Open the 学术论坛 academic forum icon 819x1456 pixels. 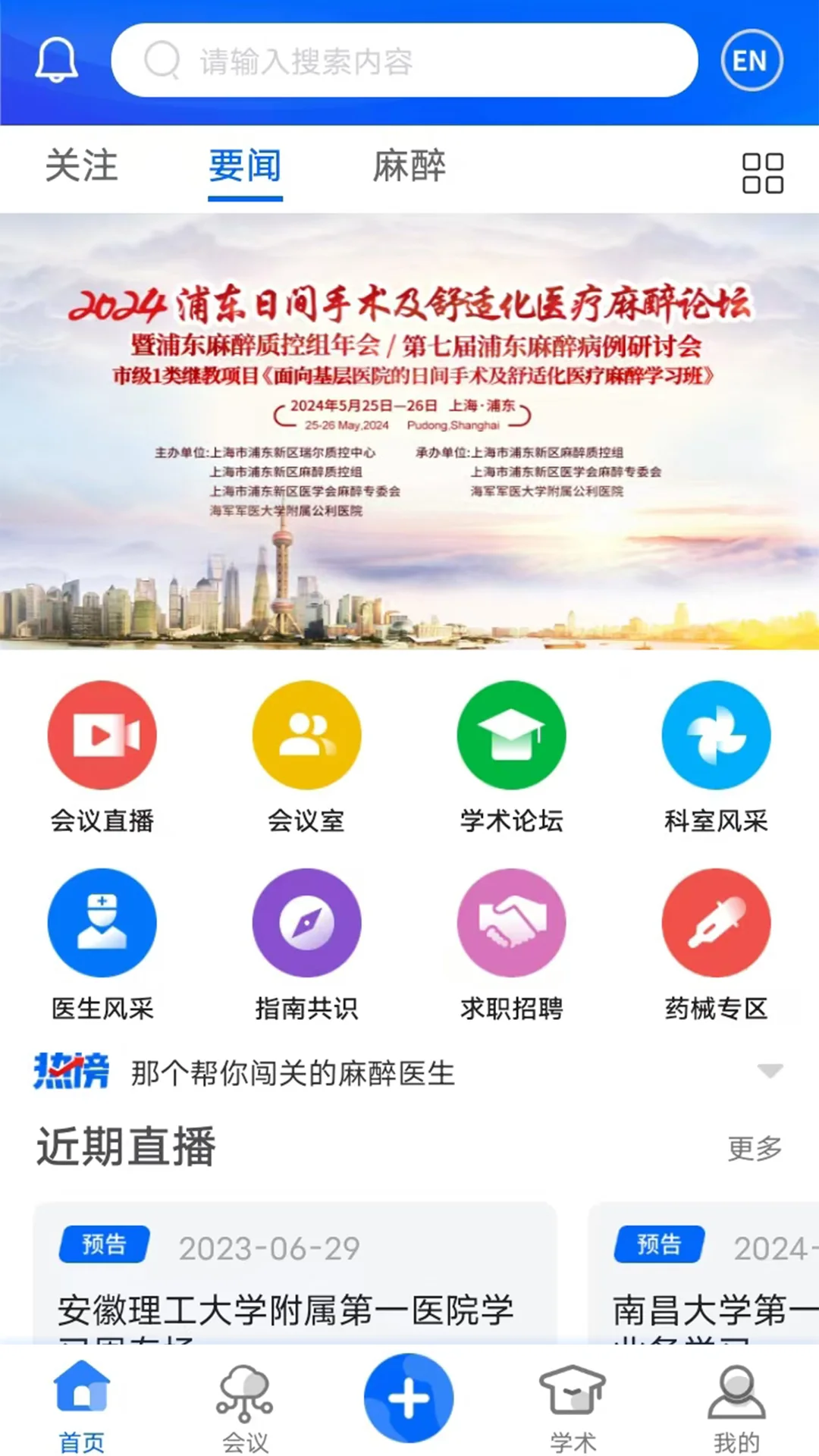511,734
